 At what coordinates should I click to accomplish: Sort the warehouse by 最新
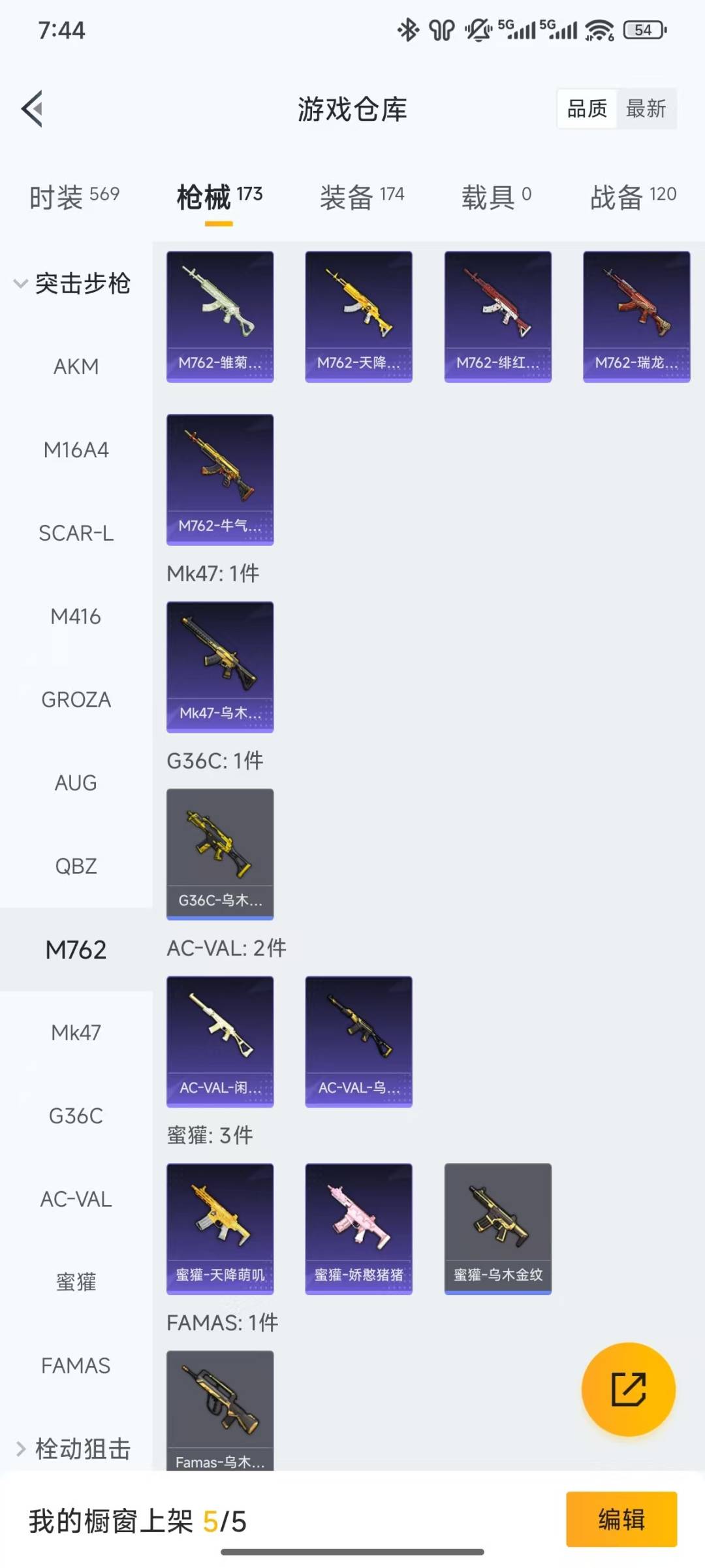pyautogui.click(x=646, y=108)
